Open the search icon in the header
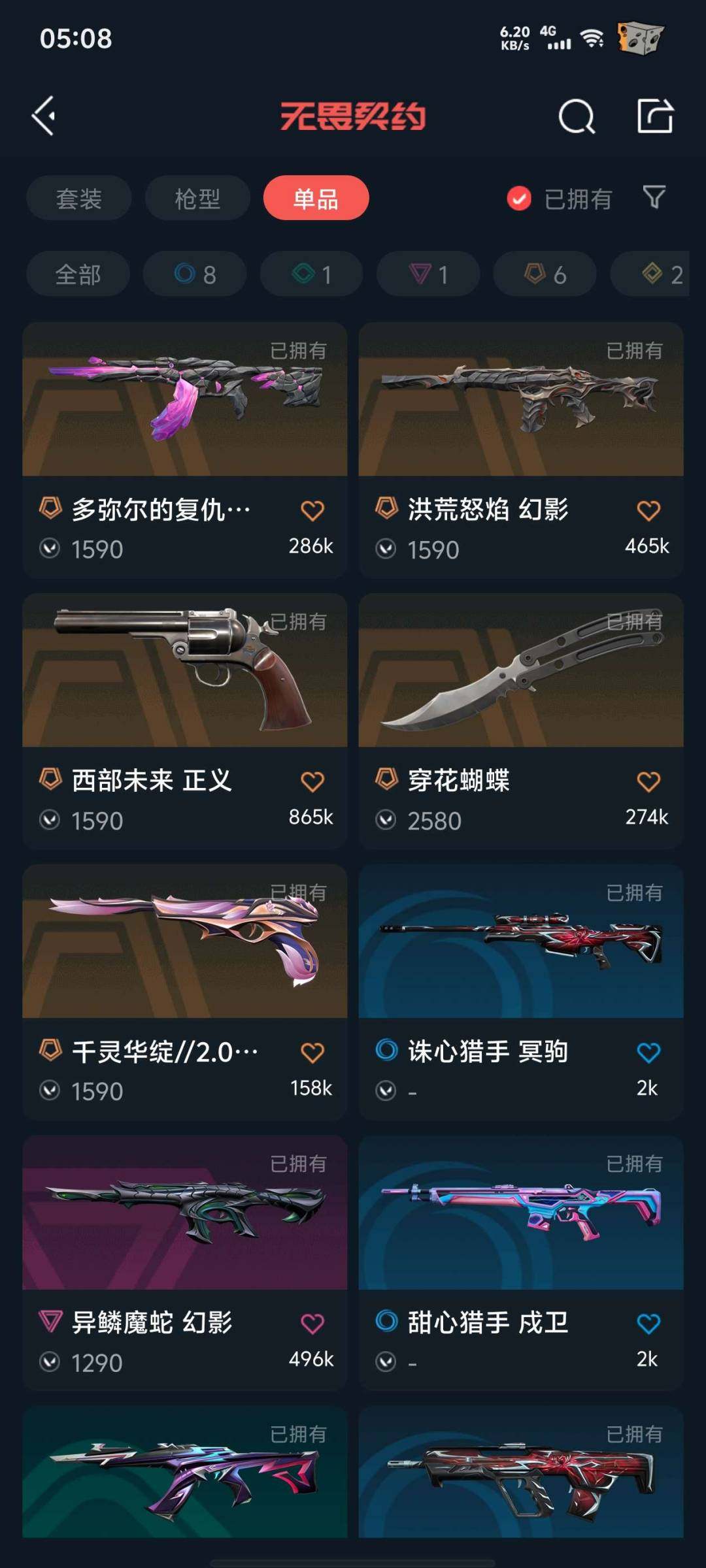The width and height of the screenshot is (706, 1568). tap(577, 117)
